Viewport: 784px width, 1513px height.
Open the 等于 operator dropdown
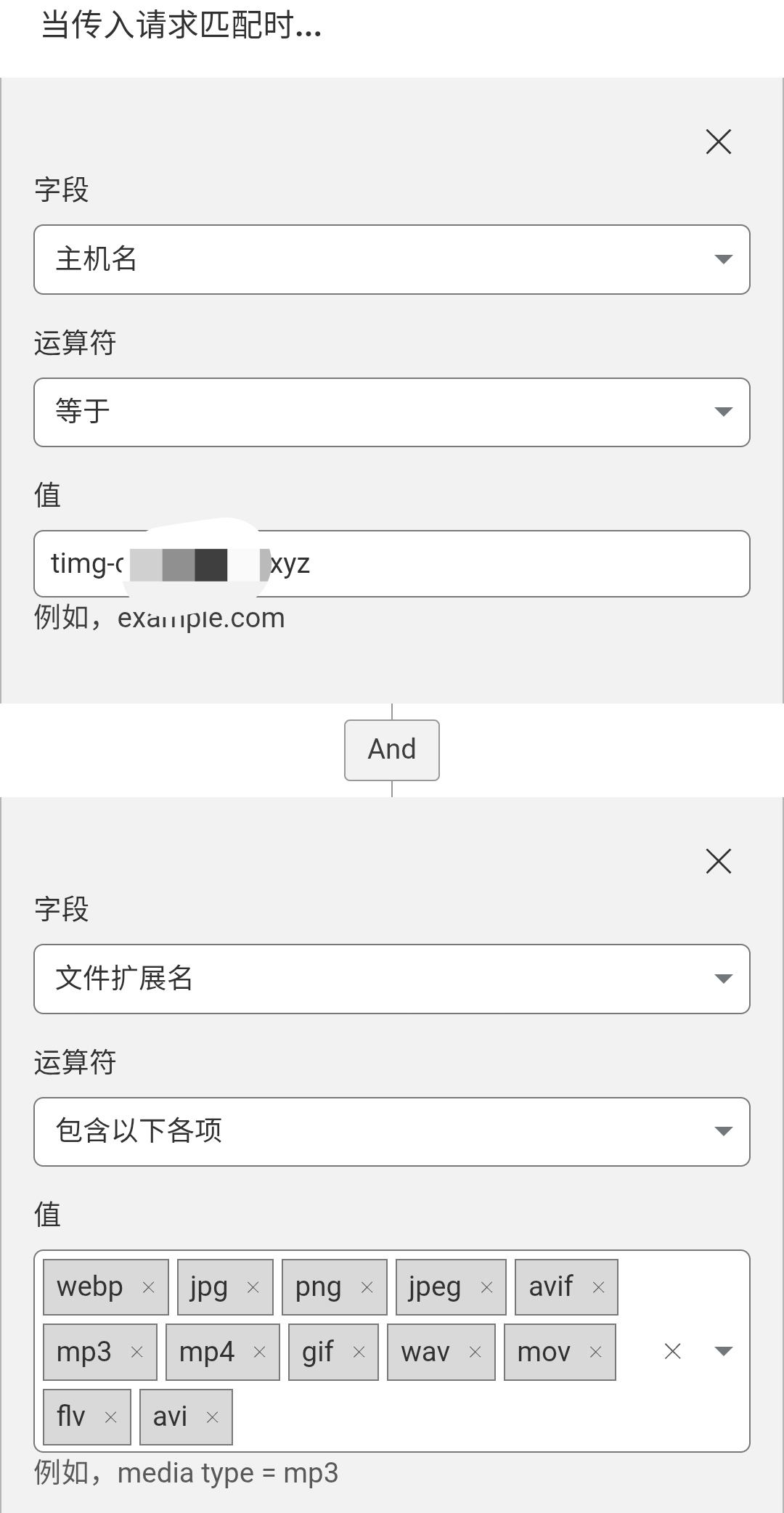pyautogui.click(x=391, y=412)
